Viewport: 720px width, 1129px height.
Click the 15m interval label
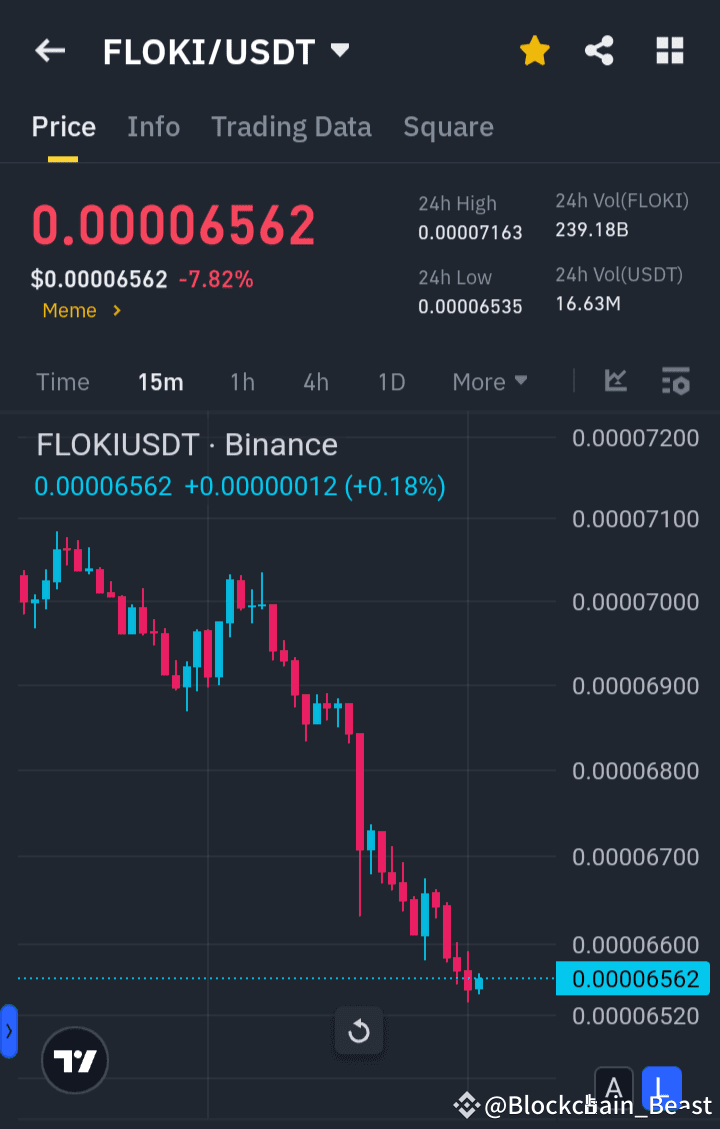(x=161, y=381)
